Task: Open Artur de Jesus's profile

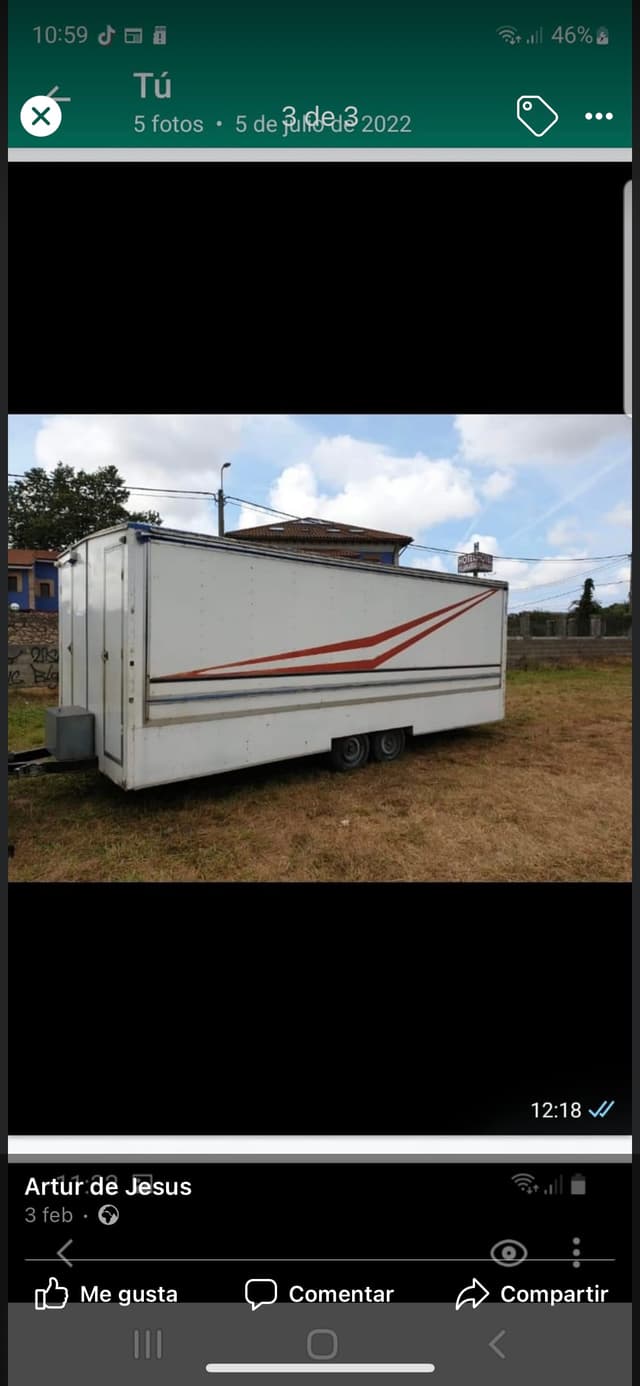Action: pyautogui.click(x=108, y=1187)
